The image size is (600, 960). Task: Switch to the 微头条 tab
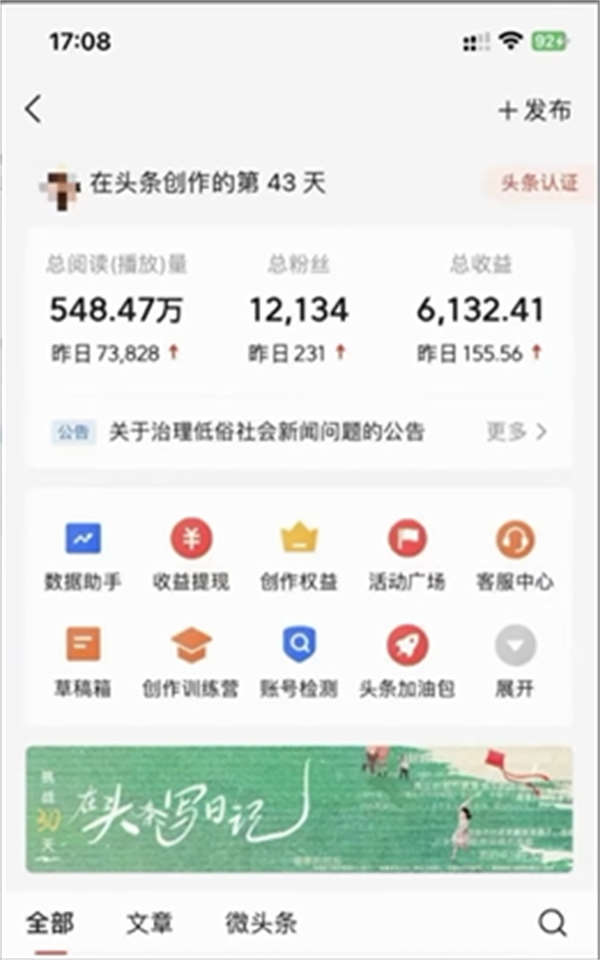[261, 923]
